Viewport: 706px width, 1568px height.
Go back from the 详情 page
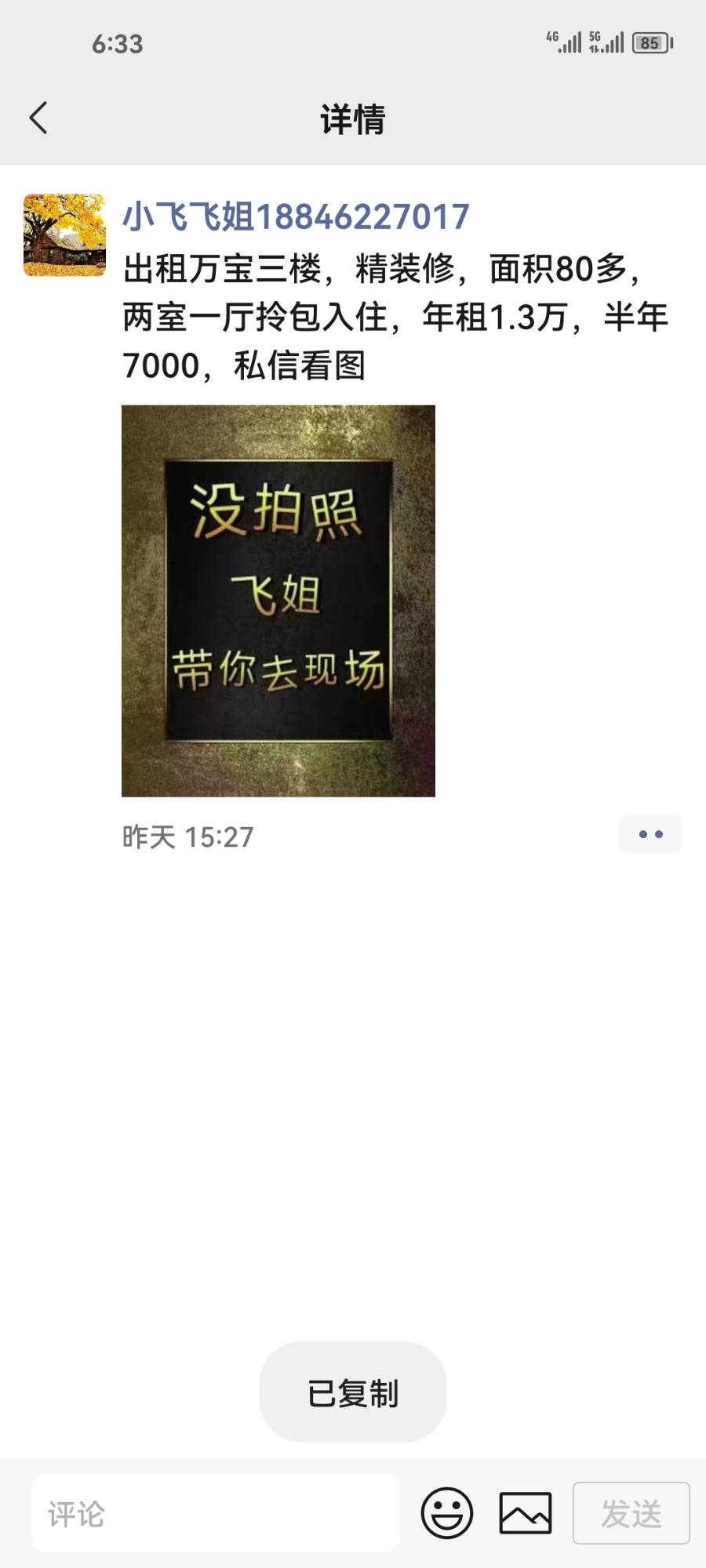(38, 119)
